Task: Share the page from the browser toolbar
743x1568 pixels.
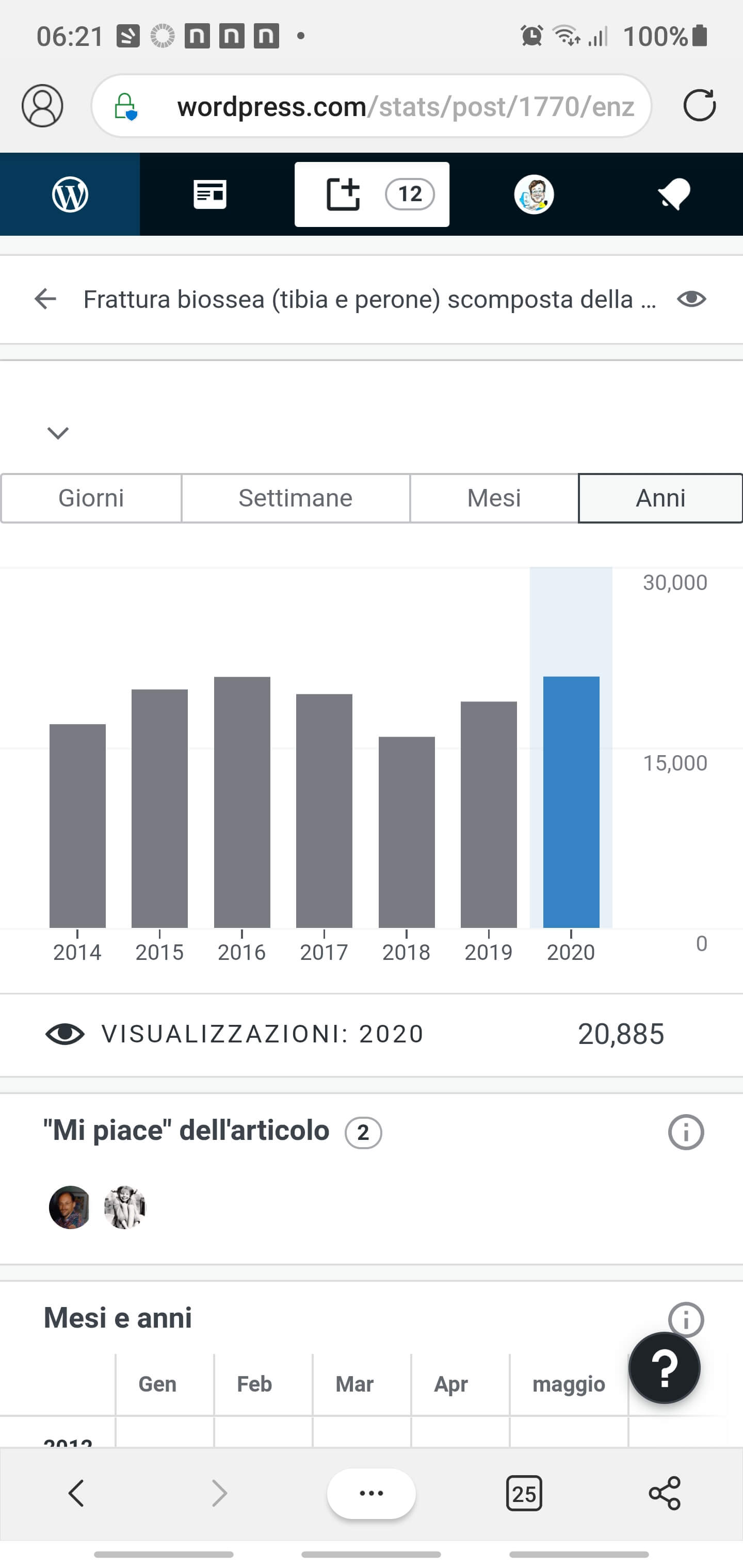Action: 664,1493
